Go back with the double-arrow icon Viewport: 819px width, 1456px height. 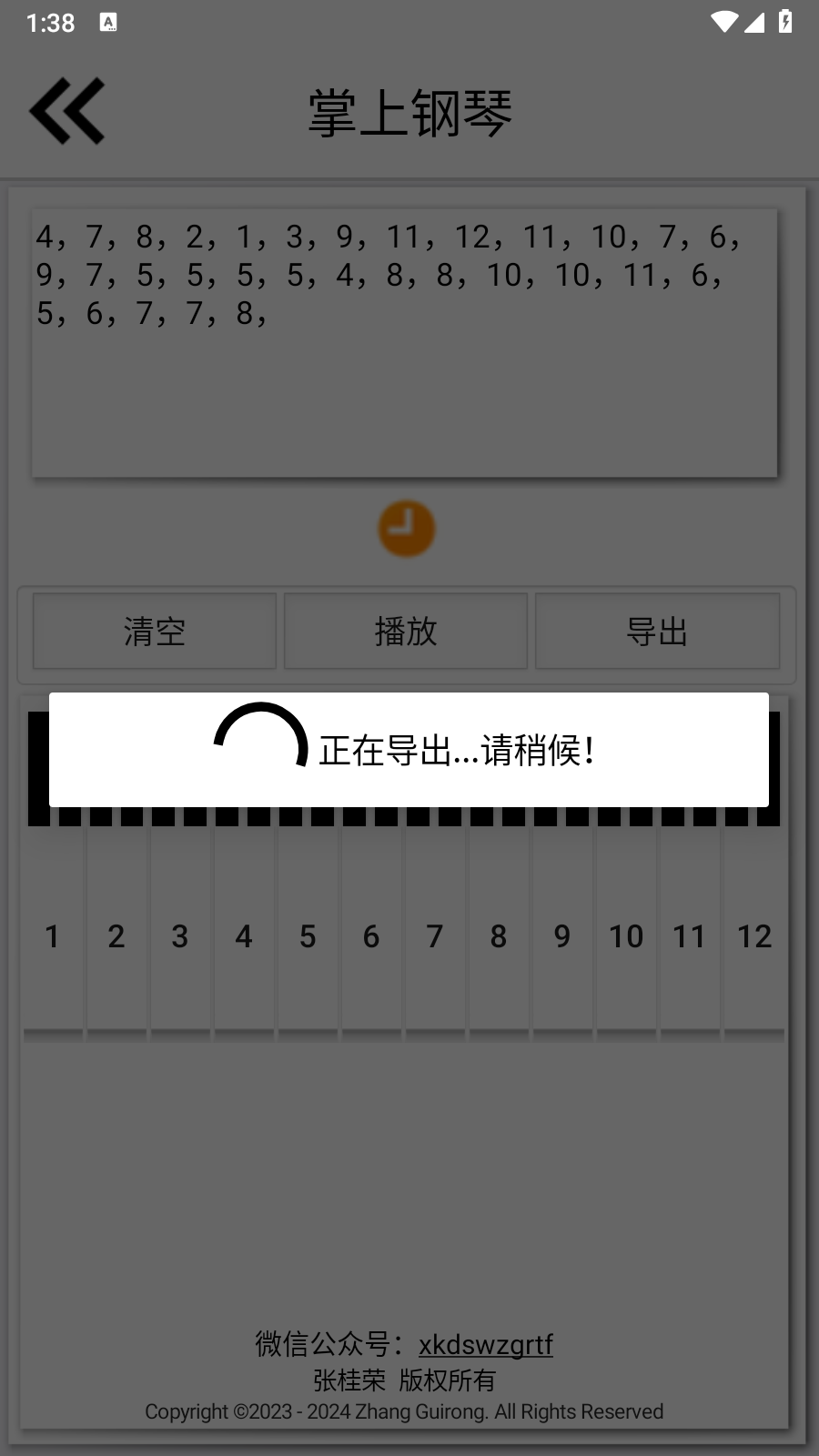pos(67,112)
